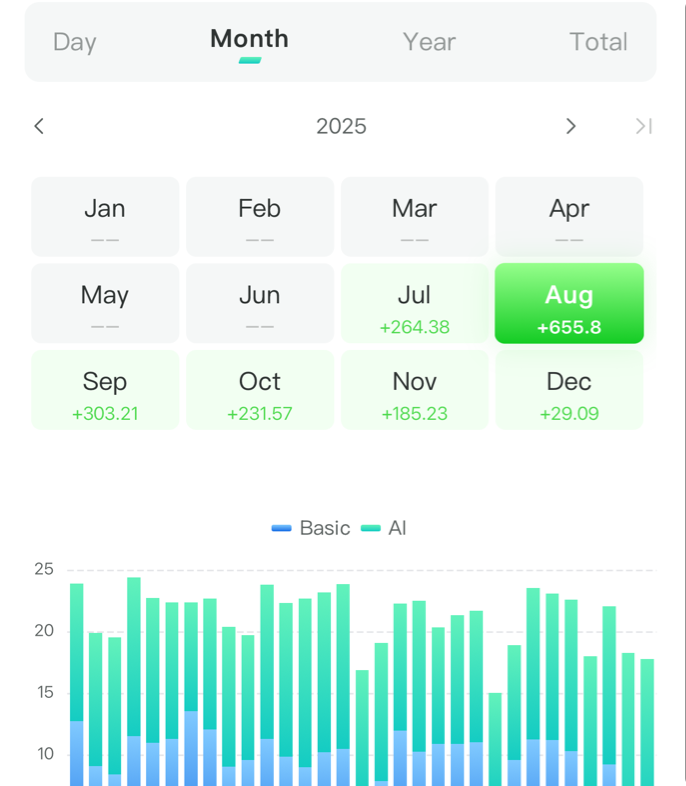Select the Feb month cell
686x786 pixels.
pos(260,217)
